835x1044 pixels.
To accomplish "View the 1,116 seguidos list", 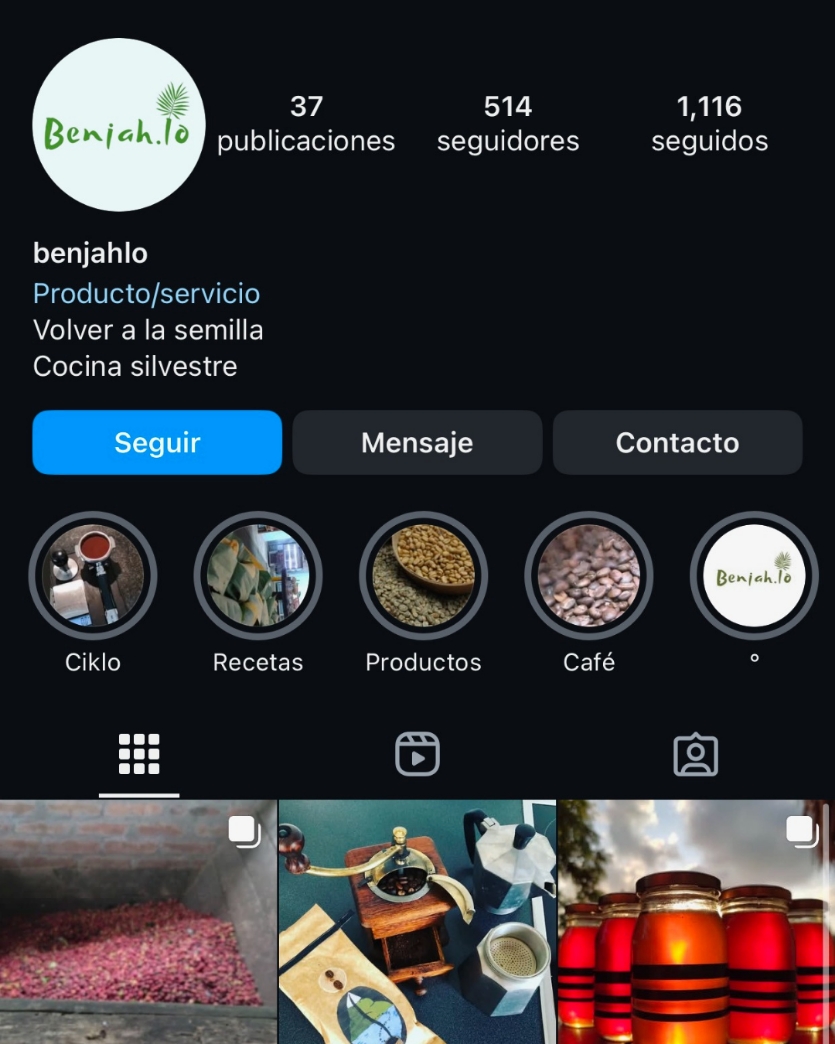I will pos(709,123).
